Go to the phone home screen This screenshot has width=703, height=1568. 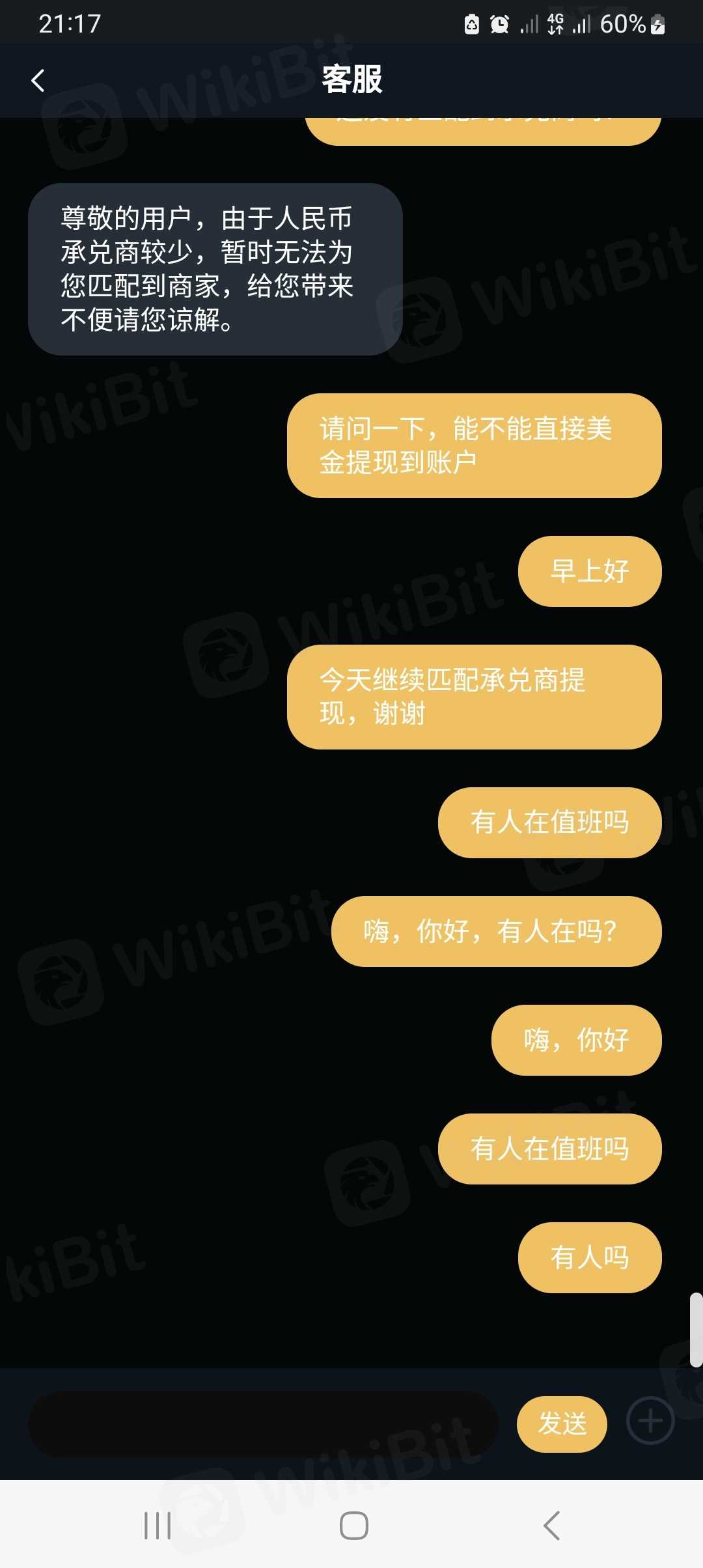[x=354, y=1525]
